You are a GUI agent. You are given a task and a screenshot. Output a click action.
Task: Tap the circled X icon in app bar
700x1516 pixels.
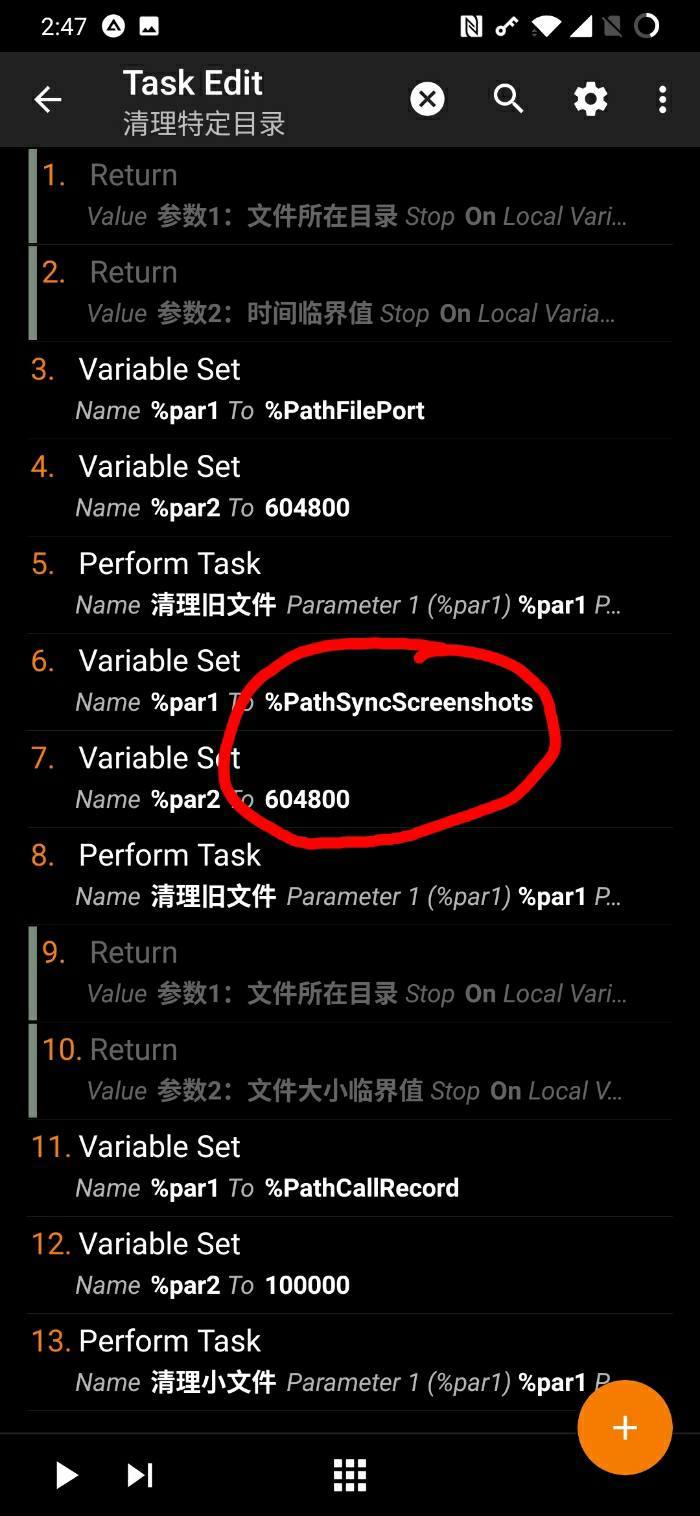click(x=427, y=99)
